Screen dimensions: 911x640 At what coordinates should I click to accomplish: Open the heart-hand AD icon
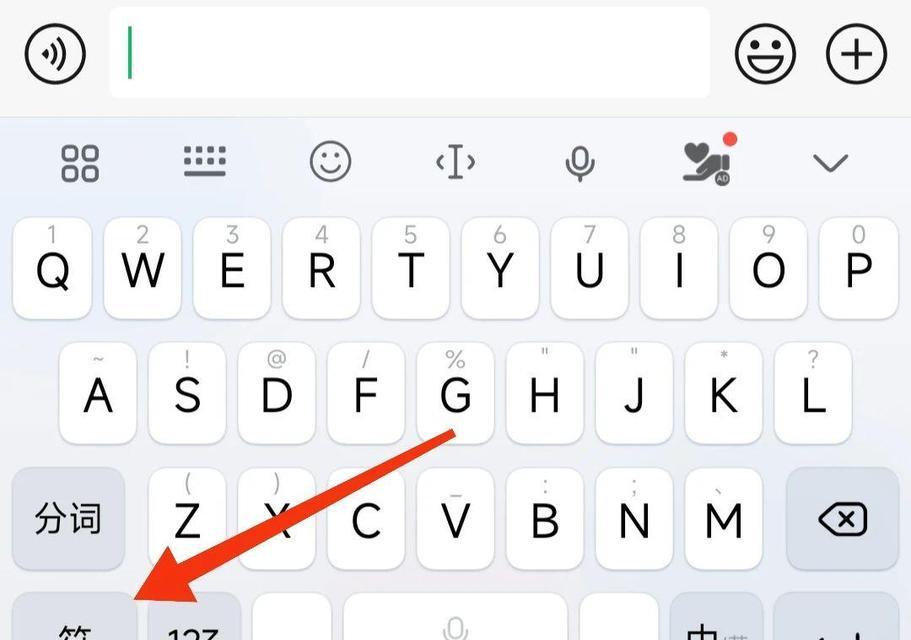pos(706,161)
